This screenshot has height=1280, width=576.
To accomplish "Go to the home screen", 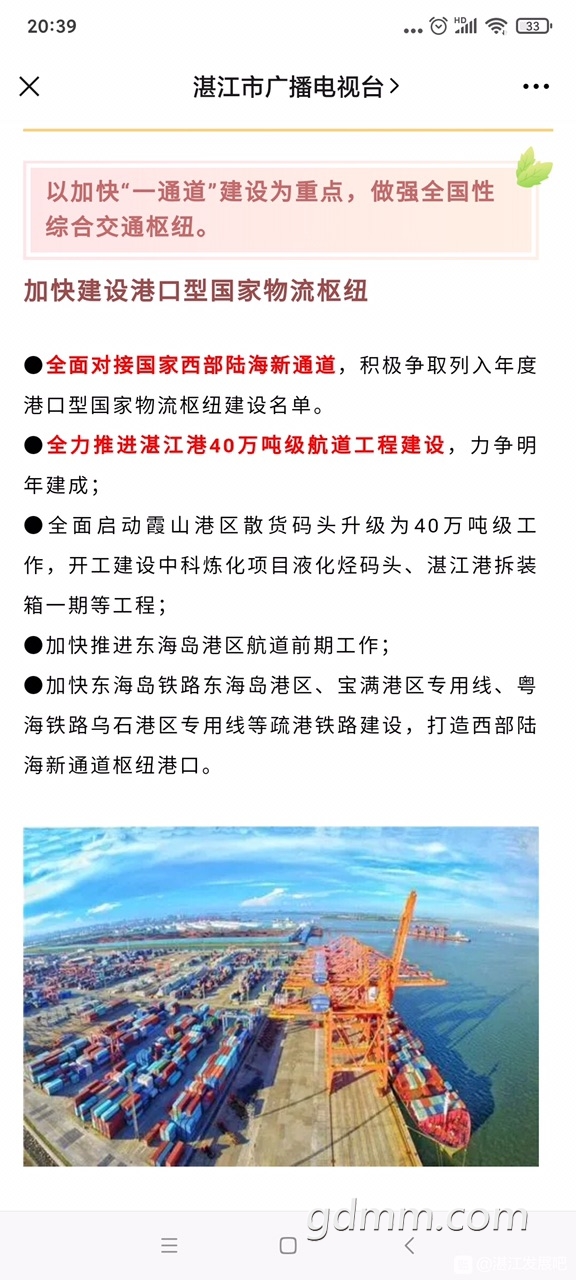I will coord(288,1245).
